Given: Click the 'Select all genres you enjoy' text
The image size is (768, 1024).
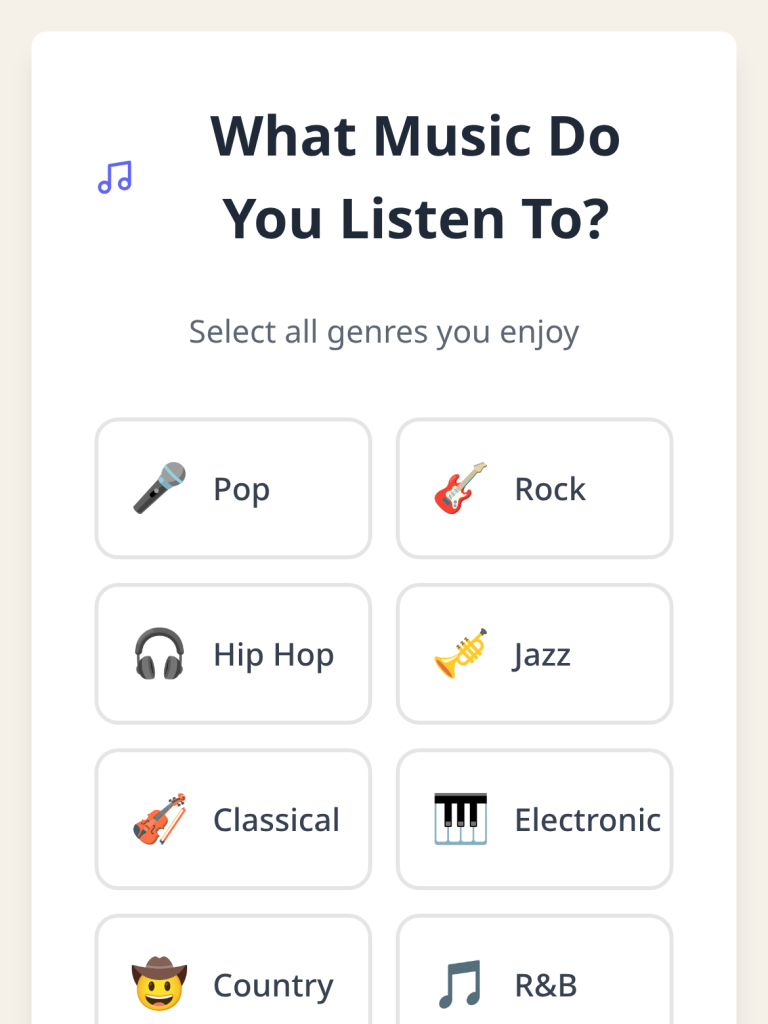Looking at the screenshot, I should click(x=384, y=331).
